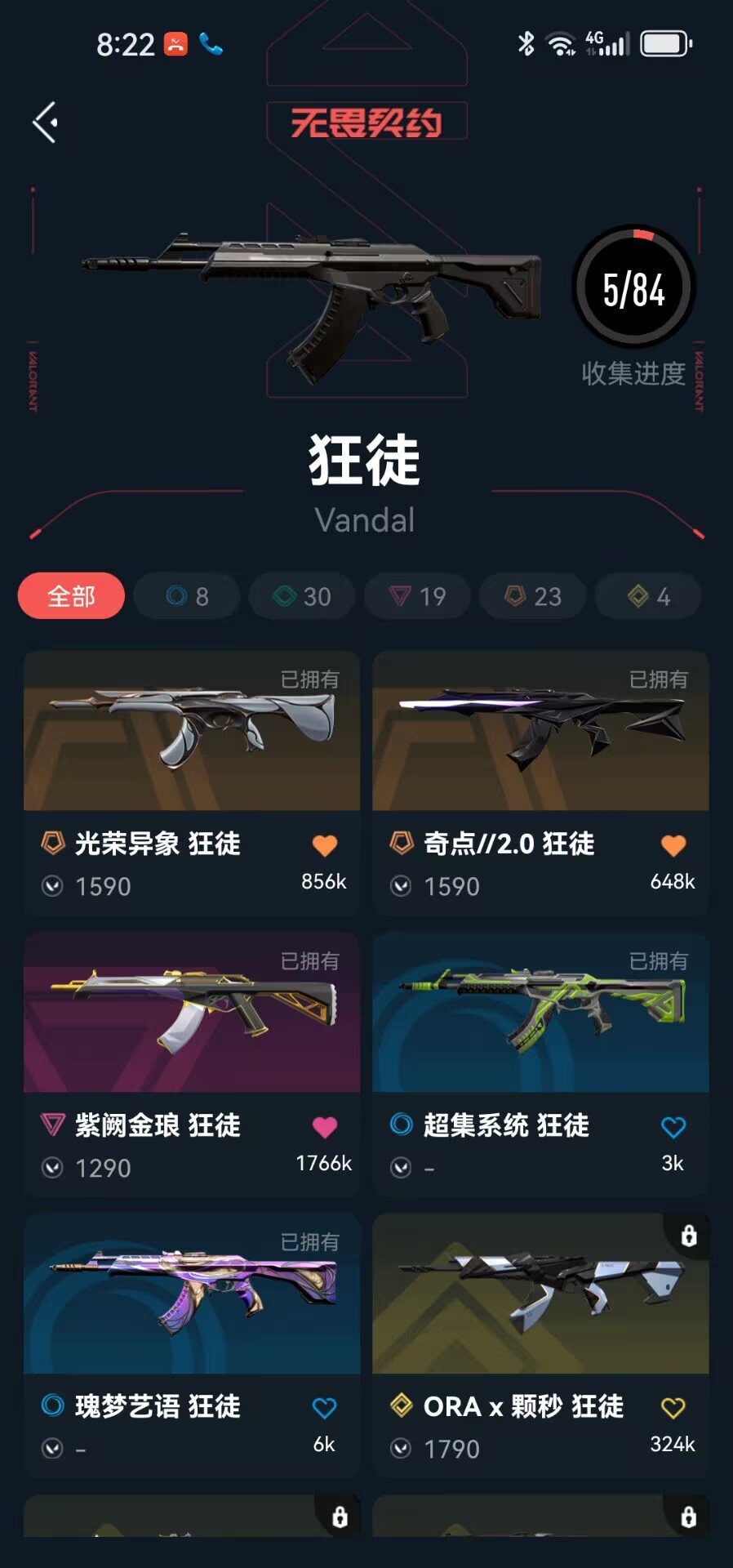Image resolution: width=733 pixels, height=1568 pixels.
Task: Go back with the top-left arrow
Action: [46, 122]
